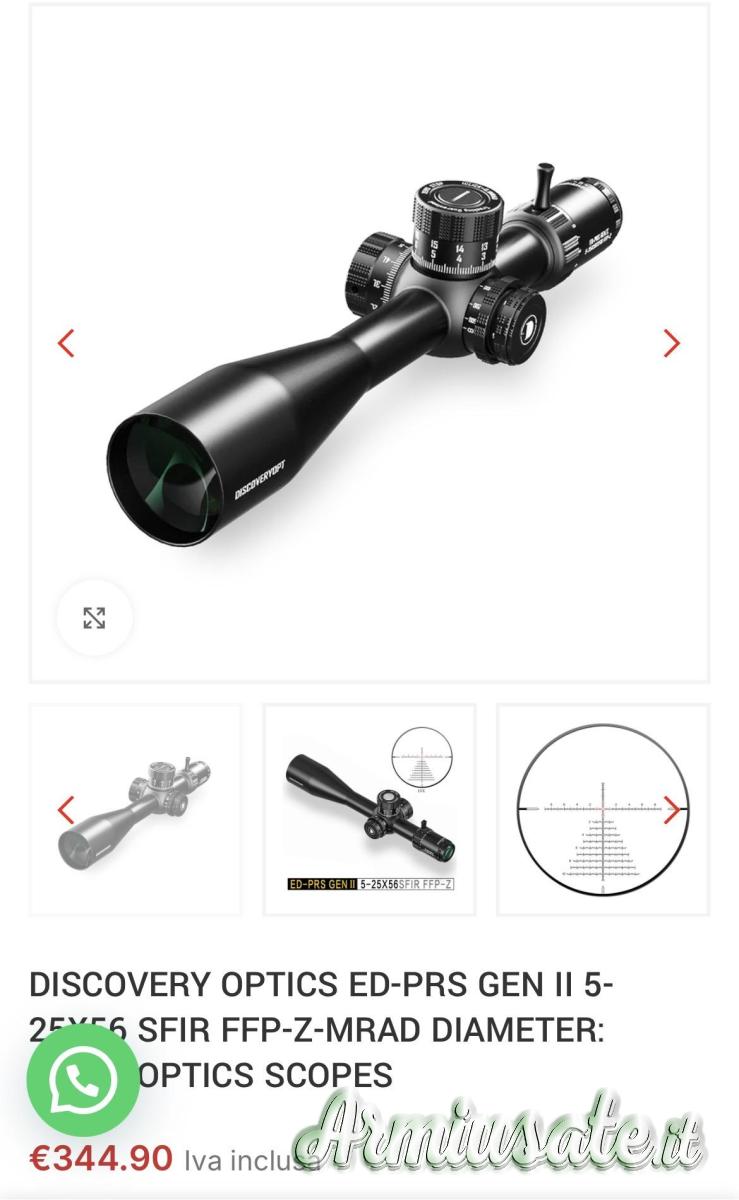The image size is (739, 1200).
Task: Show the next main product image
Action: coord(672,343)
